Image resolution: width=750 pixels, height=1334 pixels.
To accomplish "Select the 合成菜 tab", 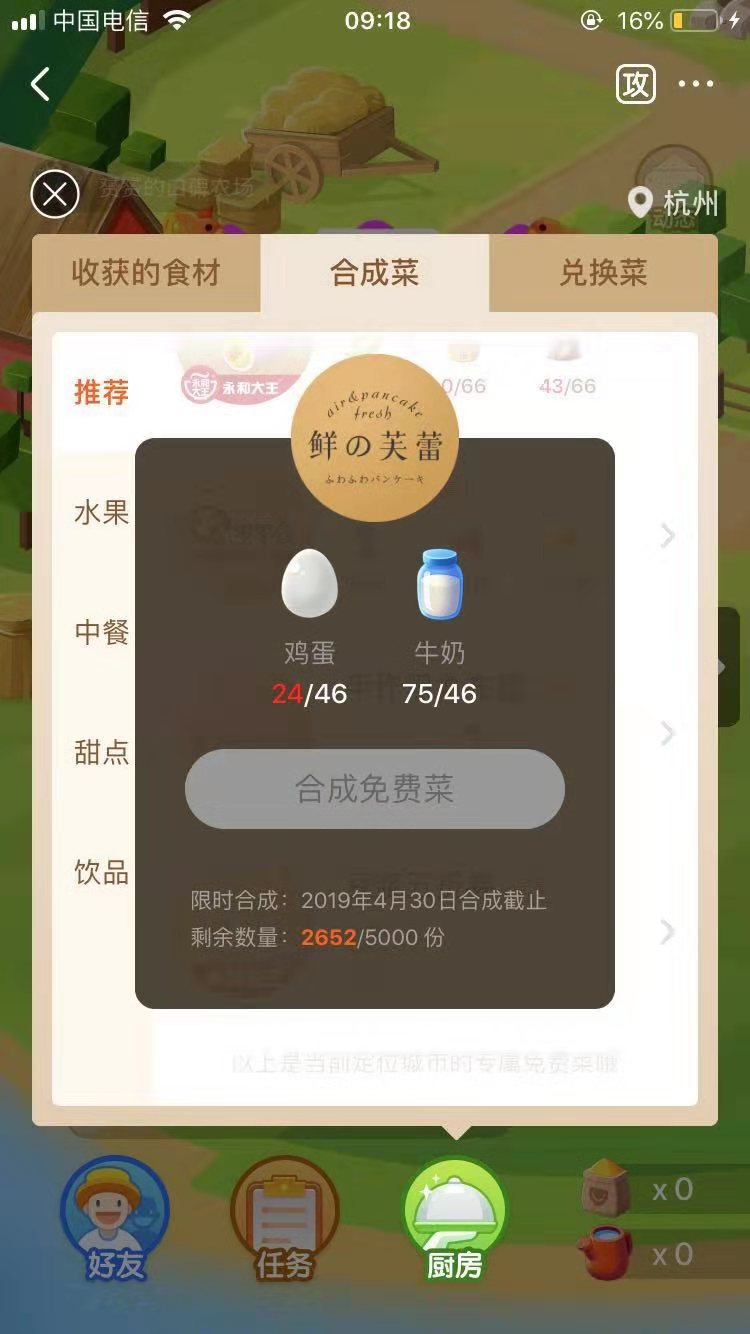I will (375, 273).
